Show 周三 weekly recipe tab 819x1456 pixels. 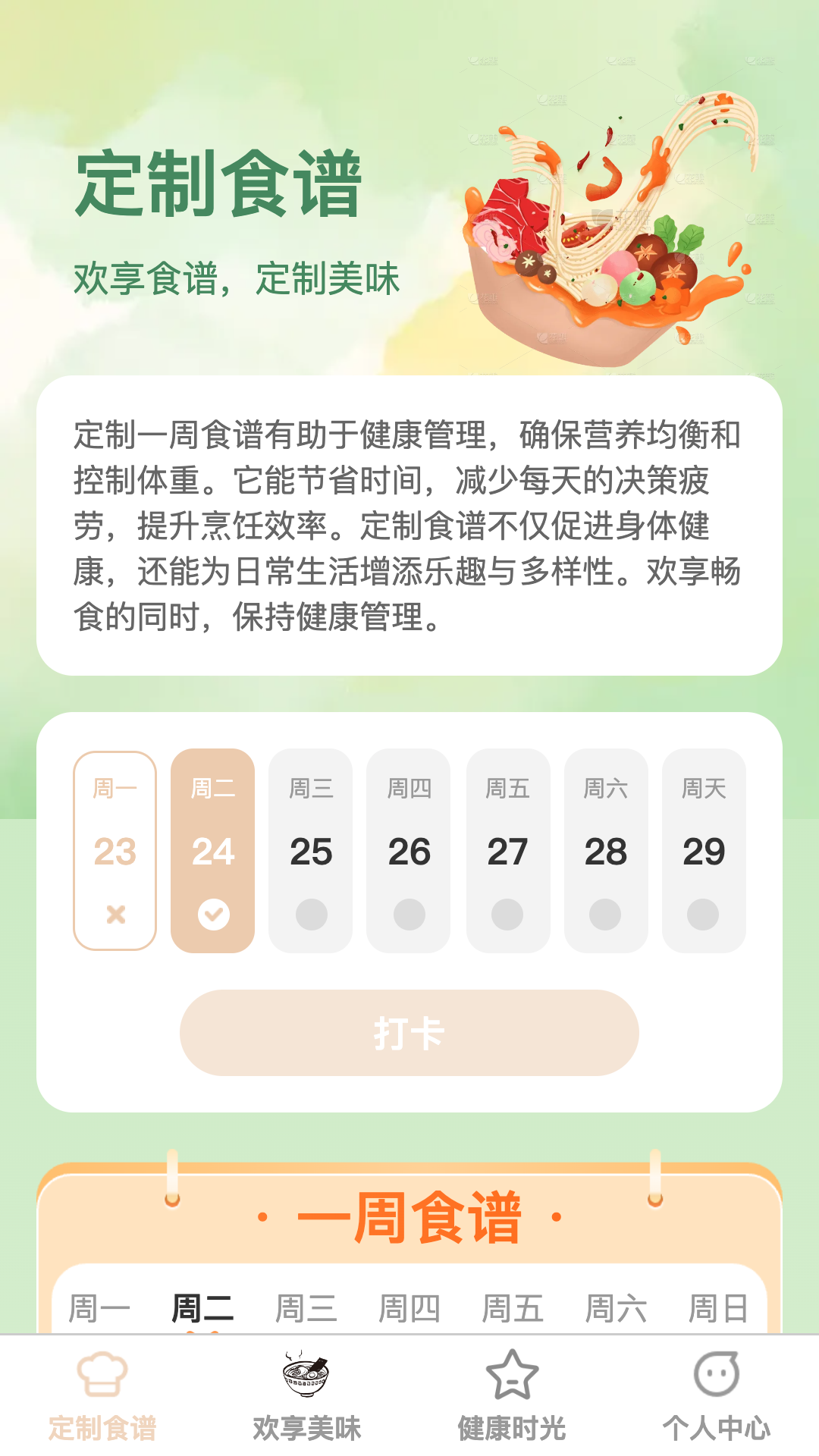(306, 1308)
